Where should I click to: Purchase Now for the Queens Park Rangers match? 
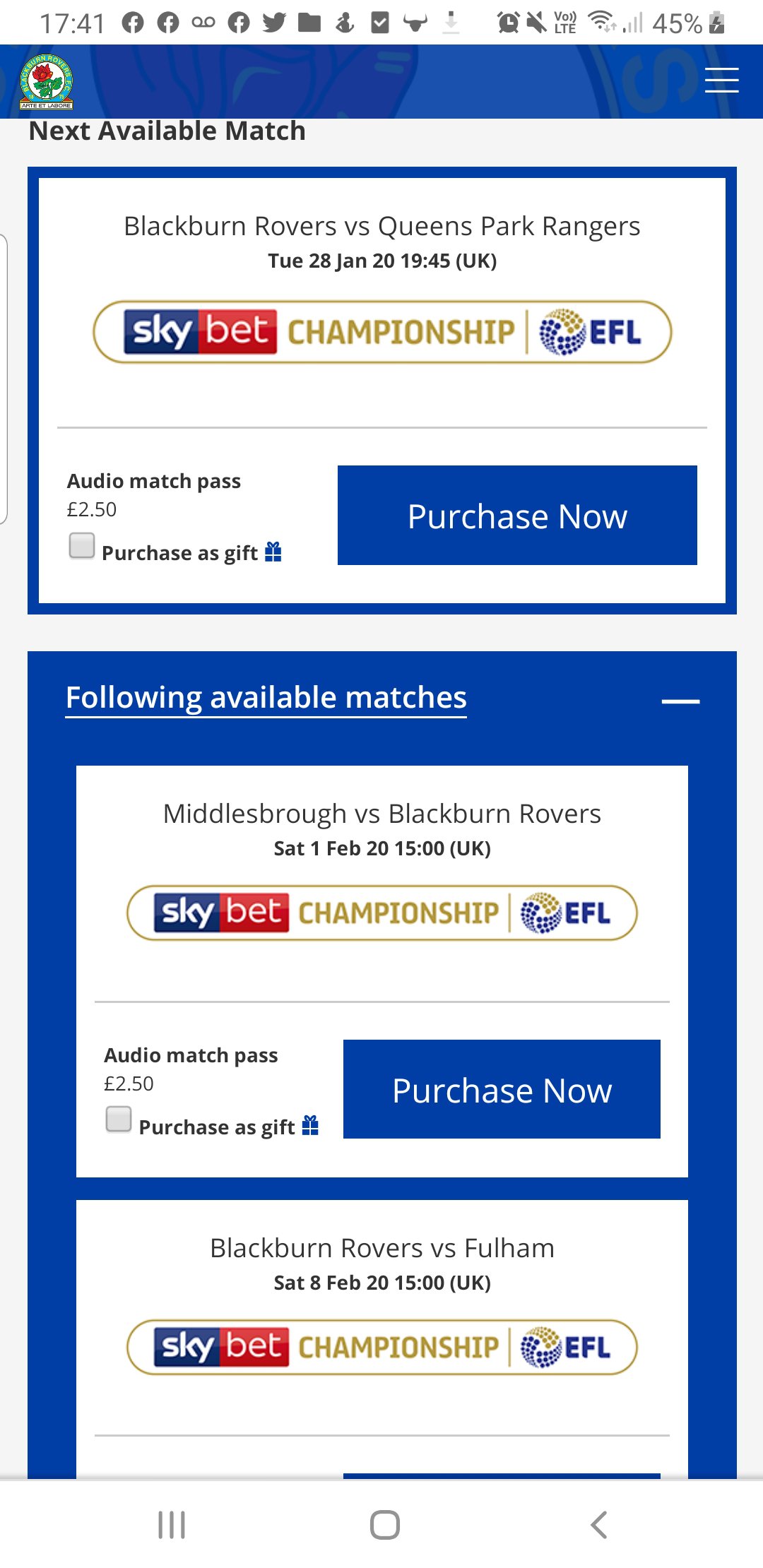pos(517,515)
